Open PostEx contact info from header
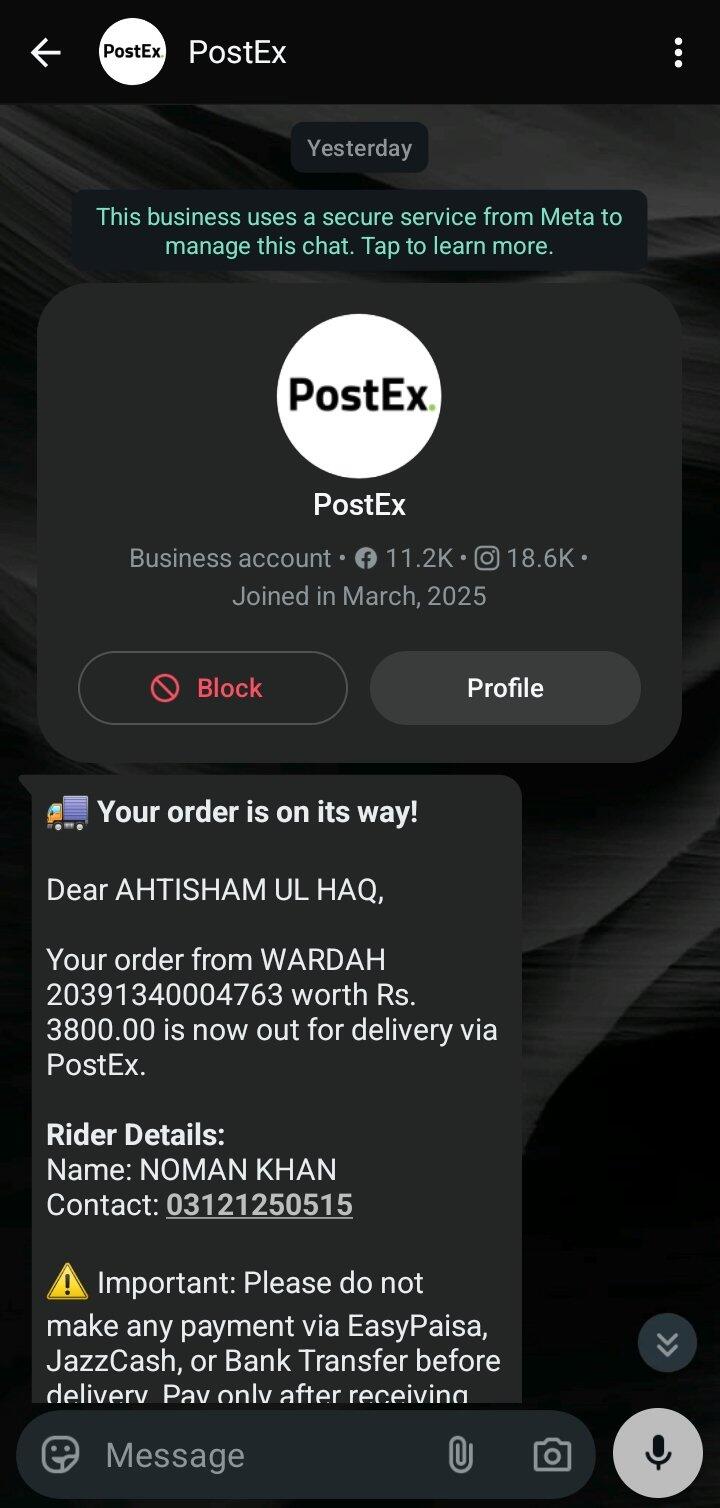Screen dimensions: 720x1508 (x=237, y=52)
